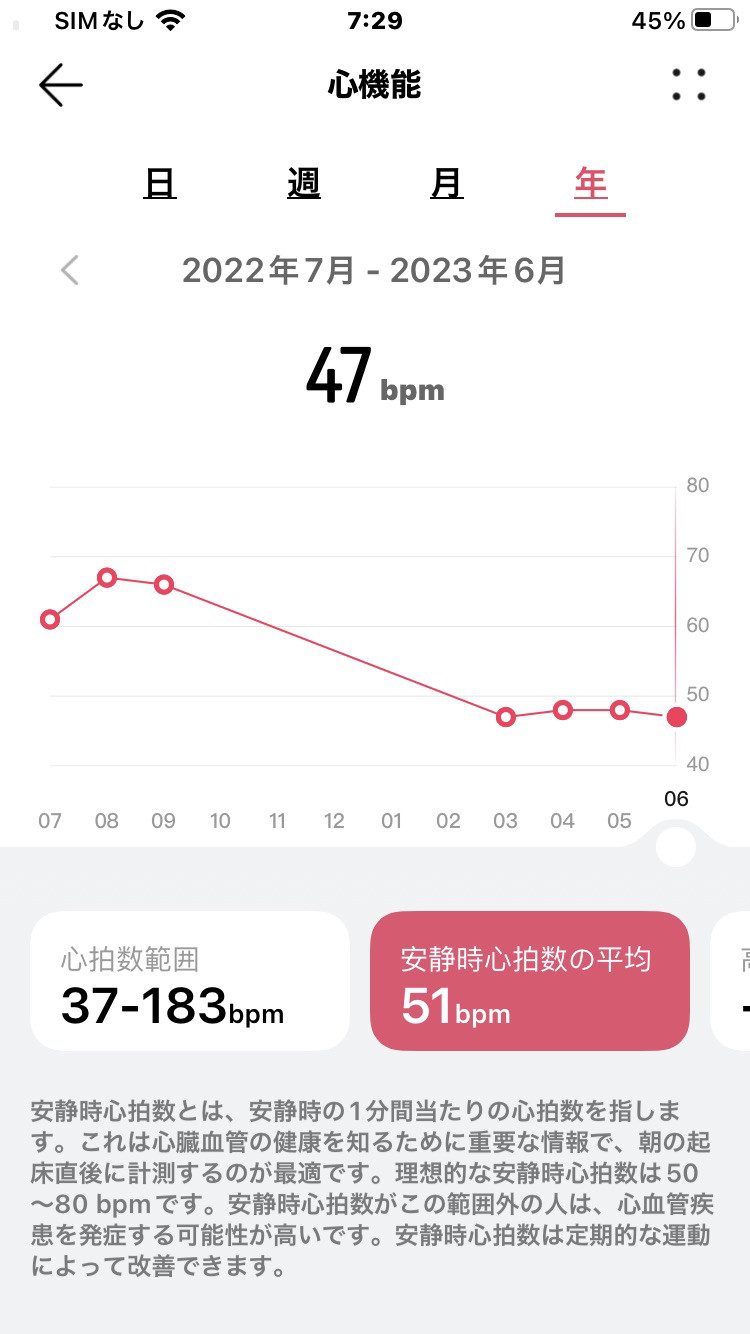The height and width of the screenshot is (1334, 750).
Task: Select the April (04) data point
Action: [563, 710]
